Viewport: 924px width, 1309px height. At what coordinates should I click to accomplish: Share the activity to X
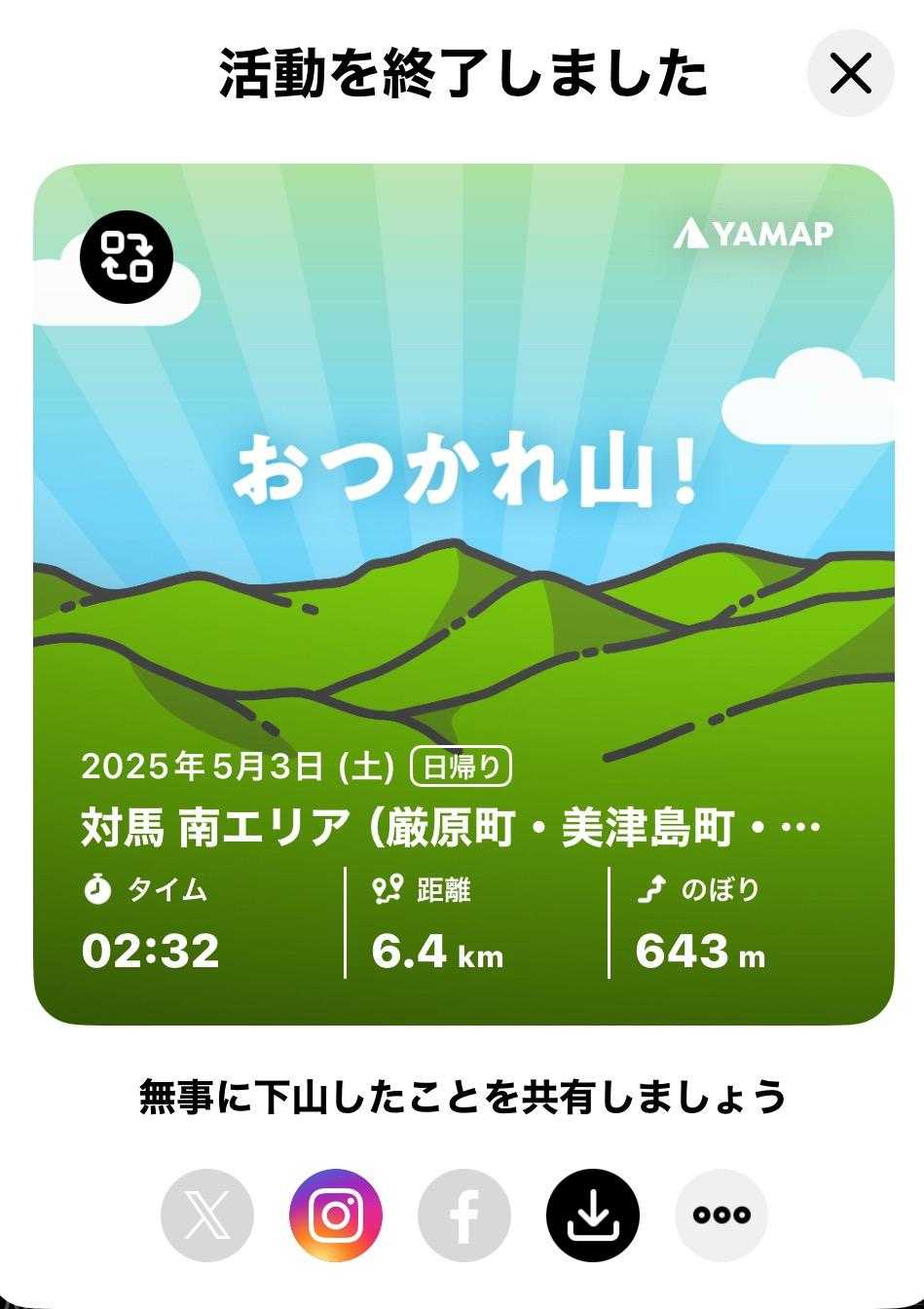[207, 1215]
